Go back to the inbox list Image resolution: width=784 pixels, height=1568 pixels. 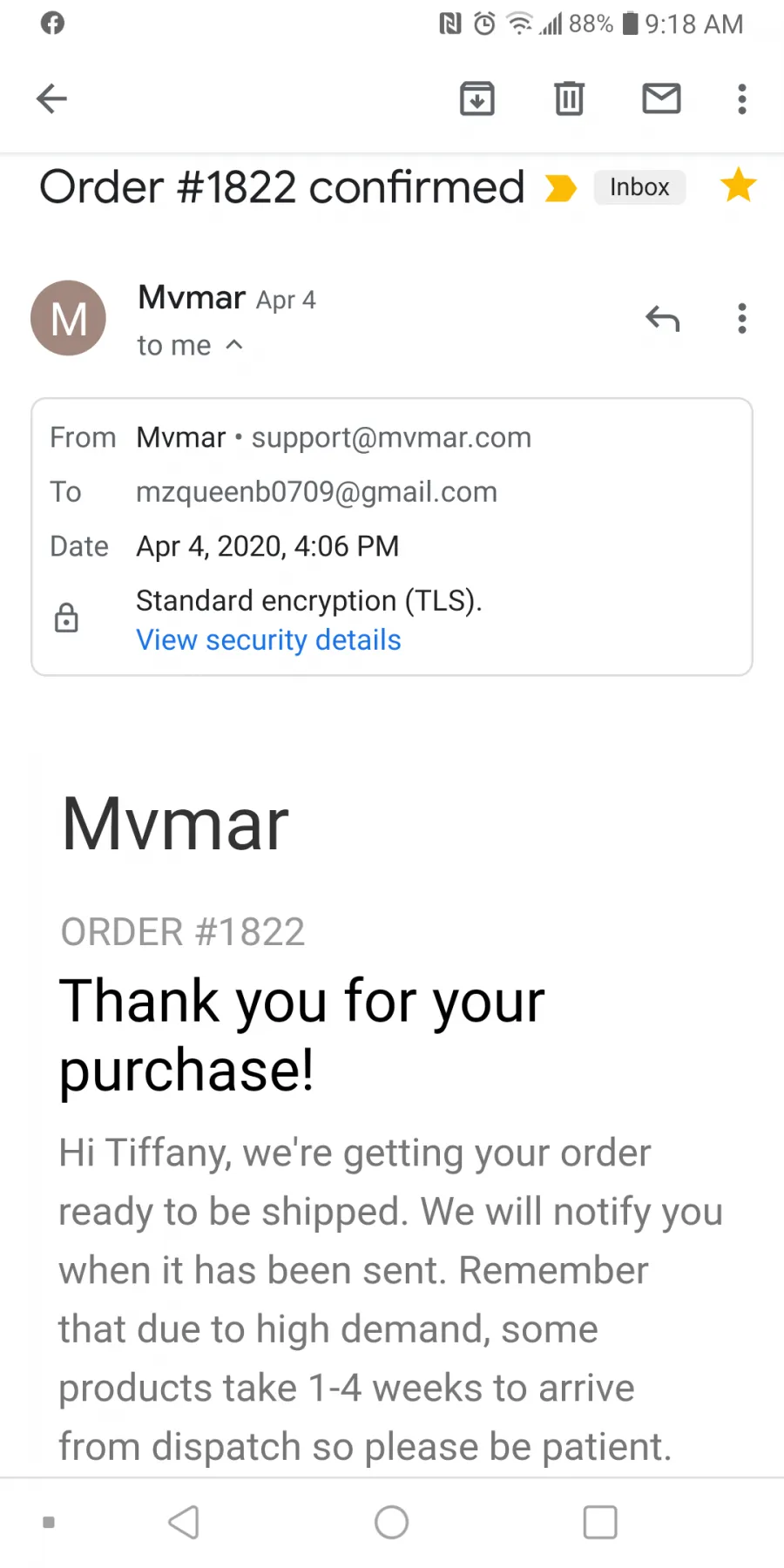pos(51,98)
